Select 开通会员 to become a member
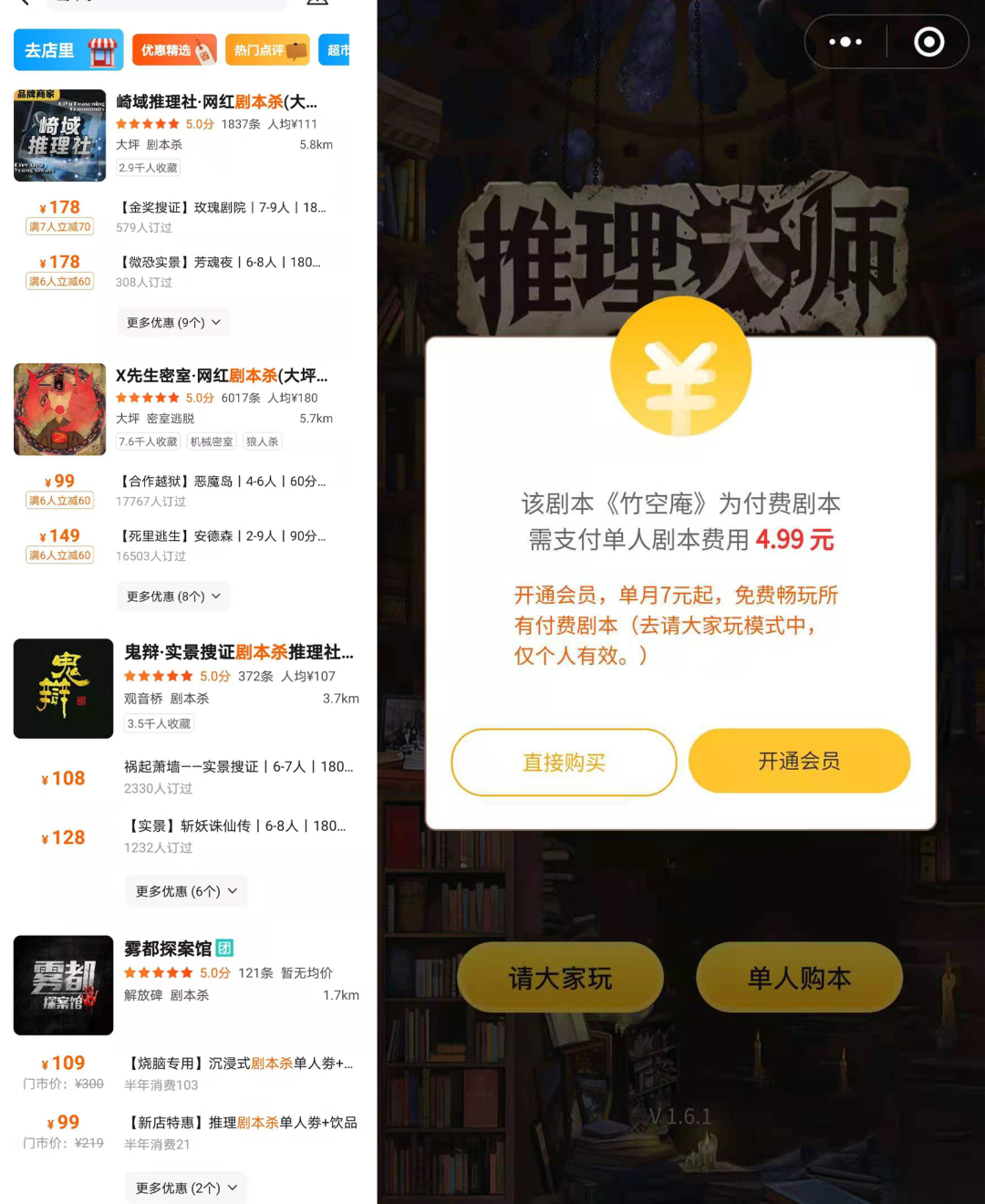The width and height of the screenshot is (985, 1204). [x=799, y=761]
